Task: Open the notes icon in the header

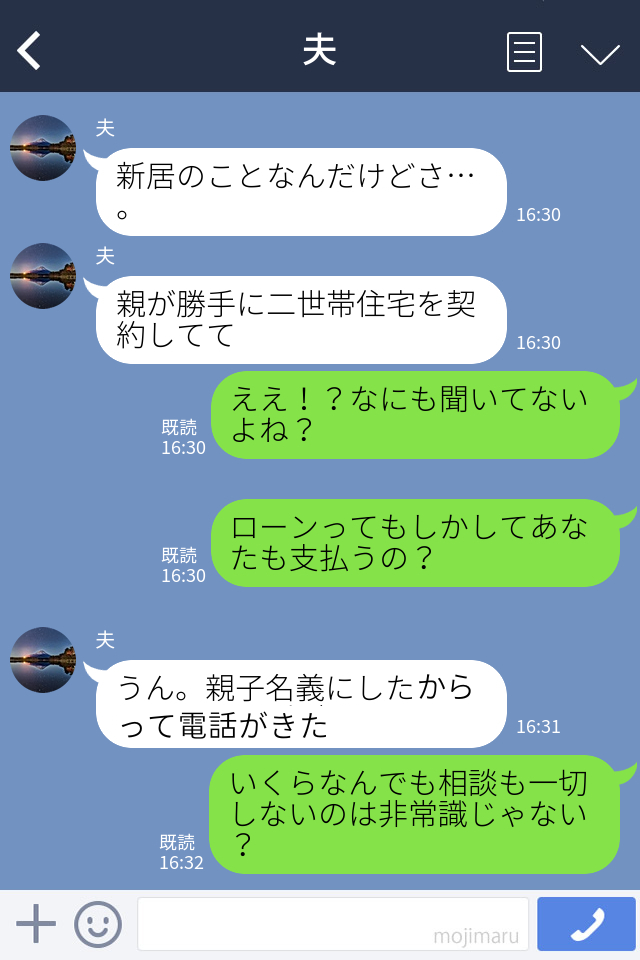Action: point(524,52)
